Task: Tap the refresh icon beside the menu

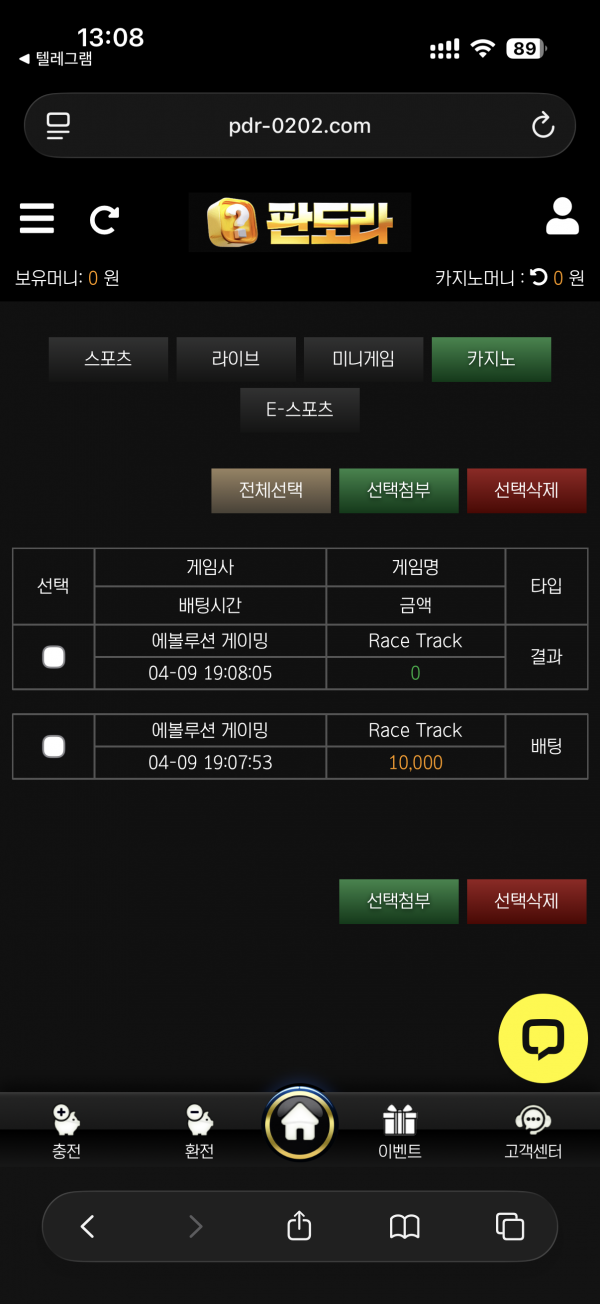Action: 104,219
